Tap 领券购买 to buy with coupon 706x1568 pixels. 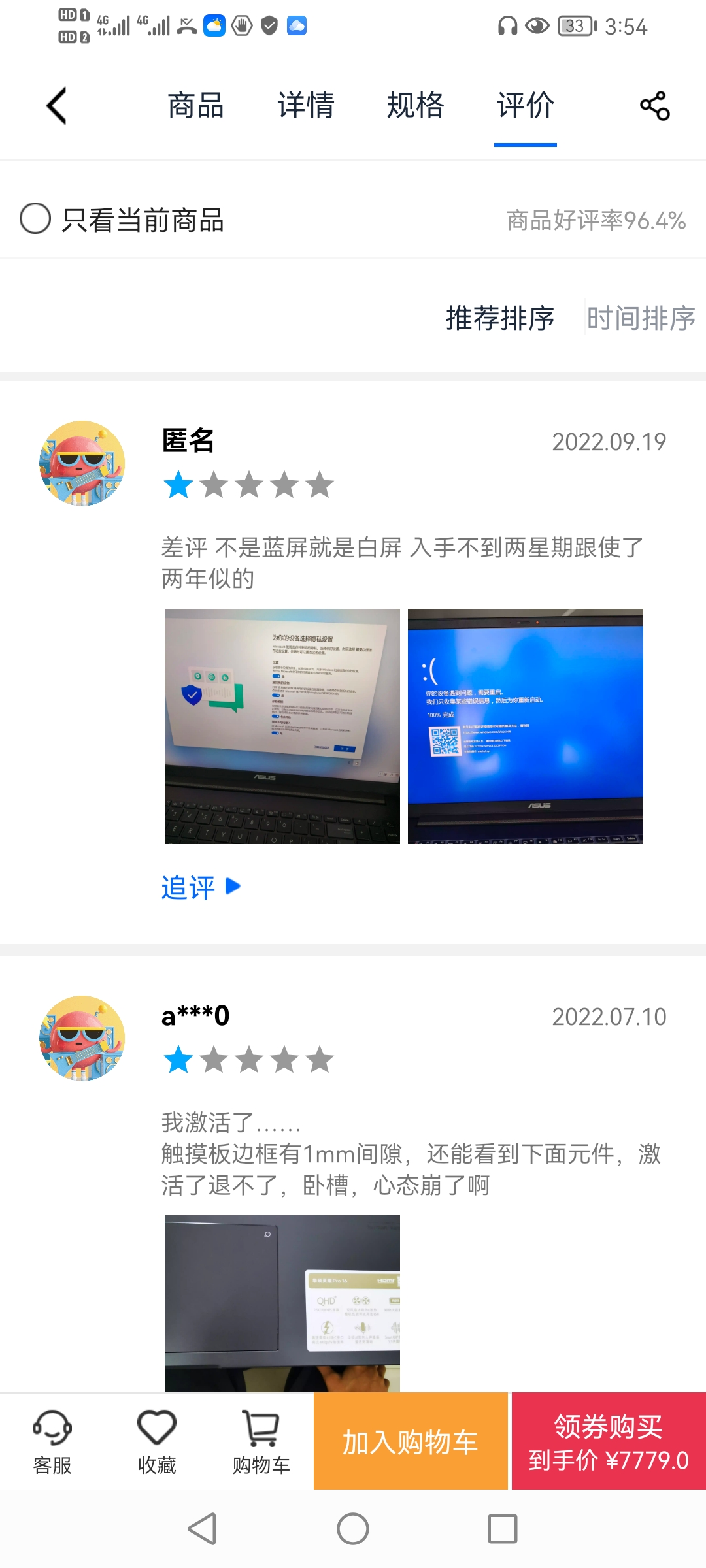coord(609,1441)
